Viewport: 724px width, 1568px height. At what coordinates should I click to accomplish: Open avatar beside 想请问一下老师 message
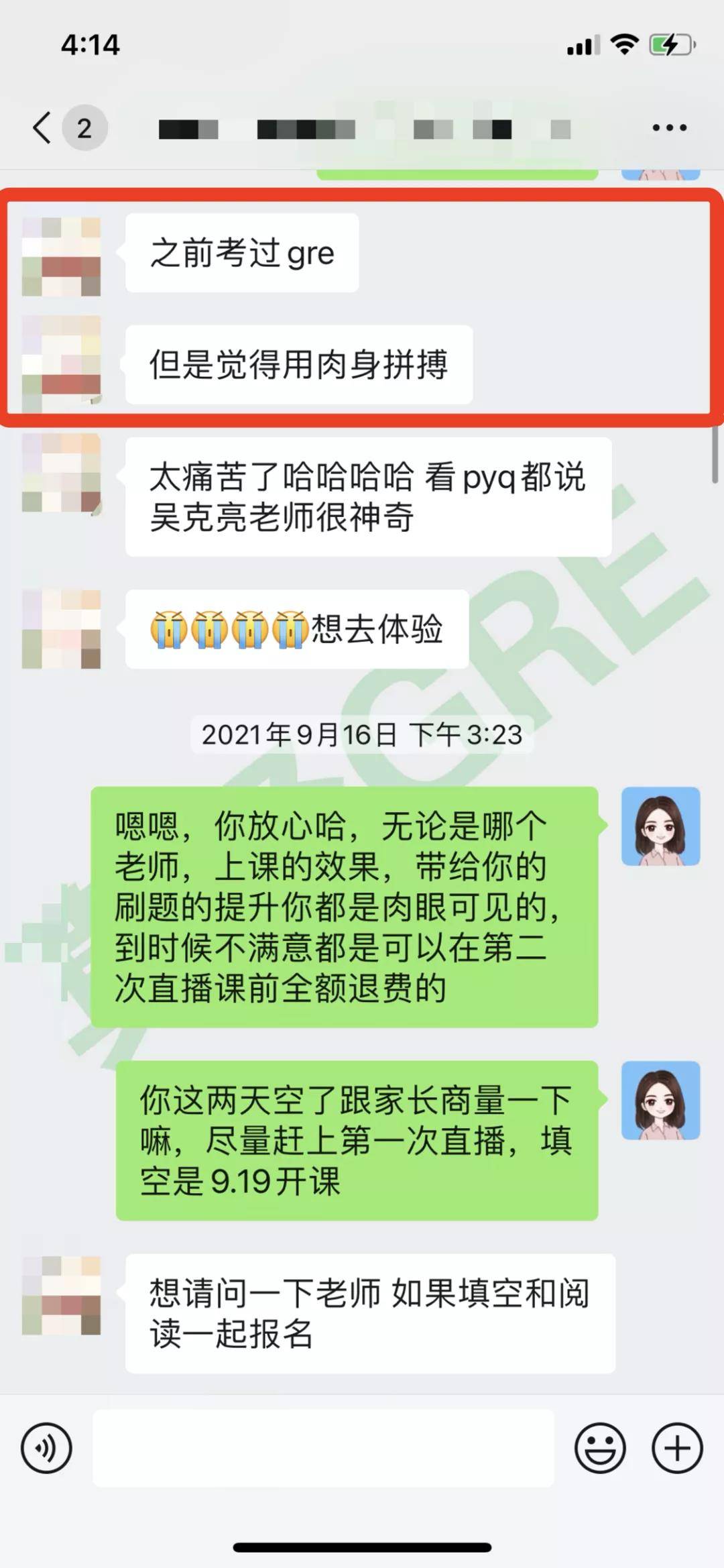62,1296
